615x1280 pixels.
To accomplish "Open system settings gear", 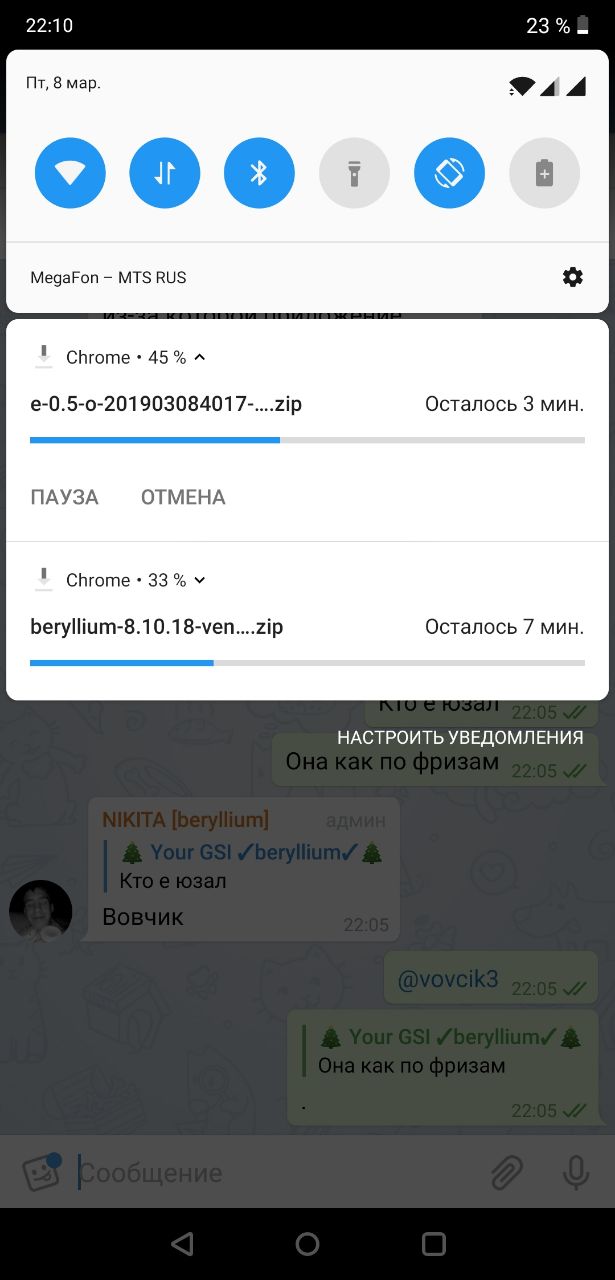I will (573, 277).
